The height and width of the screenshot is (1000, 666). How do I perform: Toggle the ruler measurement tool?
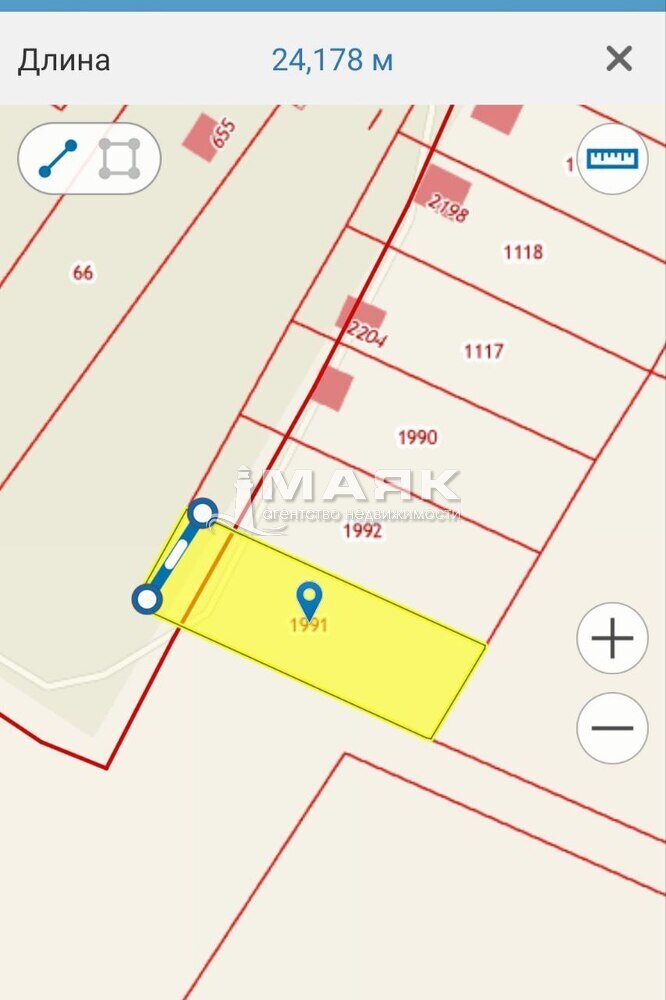[x=612, y=159]
